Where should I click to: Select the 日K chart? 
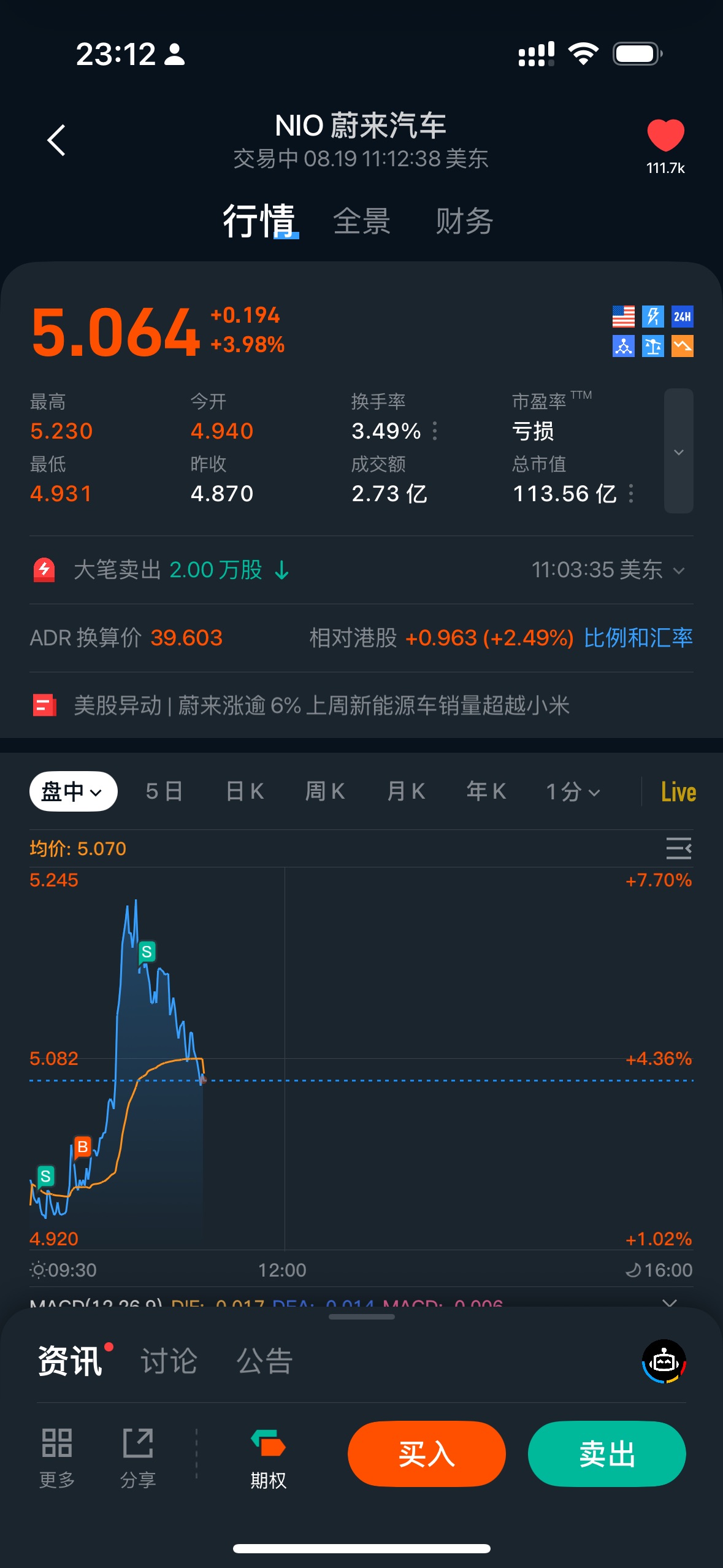pyautogui.click(x=245, y=791)
